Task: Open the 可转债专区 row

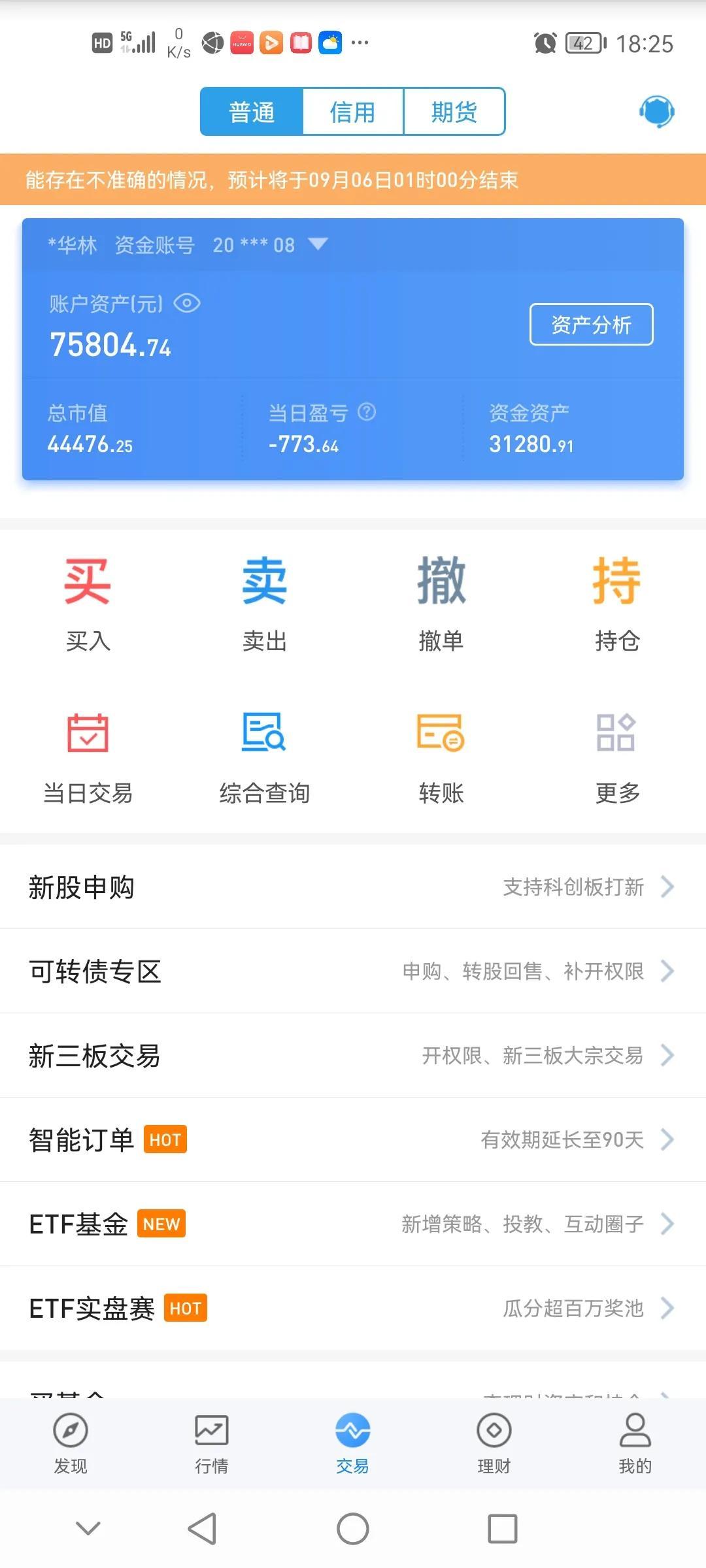Action: coord(353,972)
